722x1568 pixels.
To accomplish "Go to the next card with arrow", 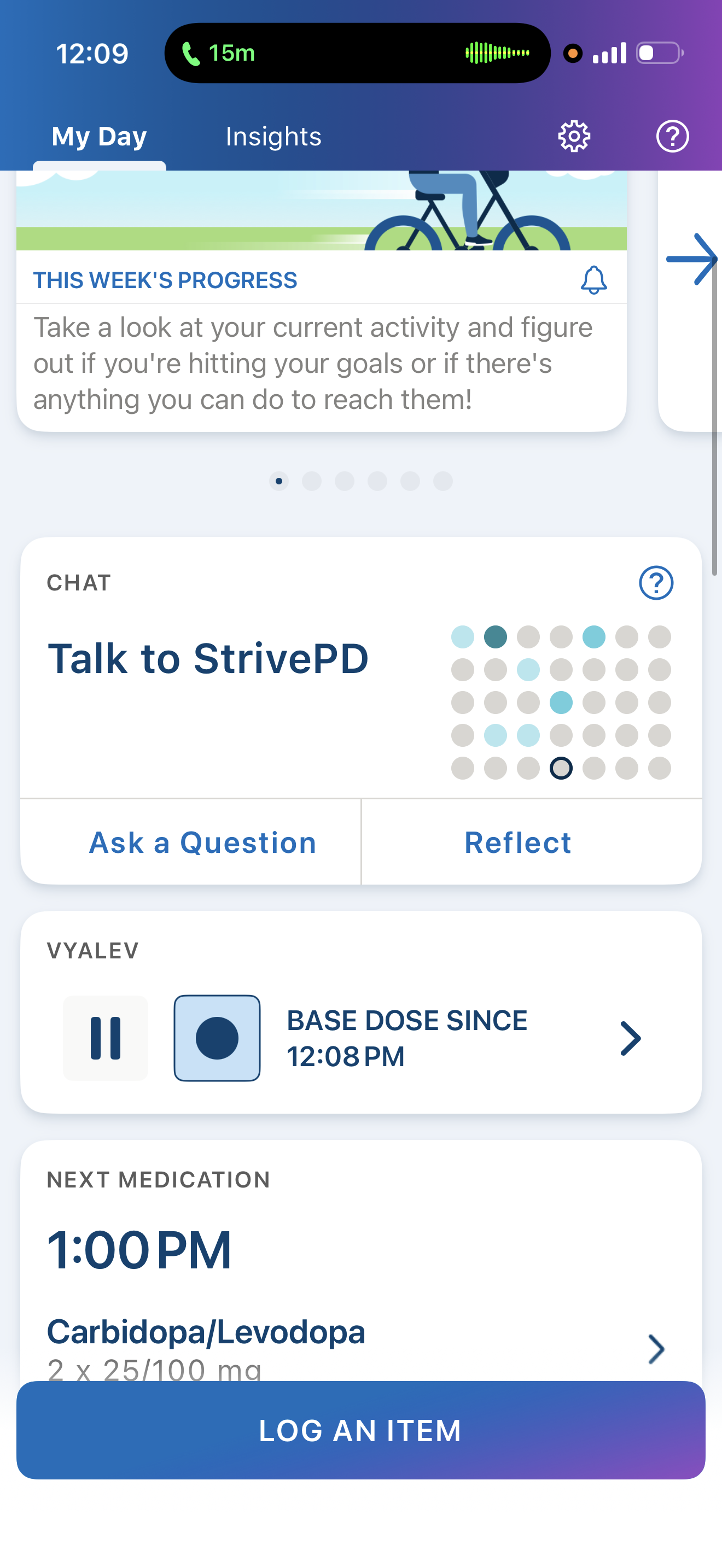I will click(691, 259).
